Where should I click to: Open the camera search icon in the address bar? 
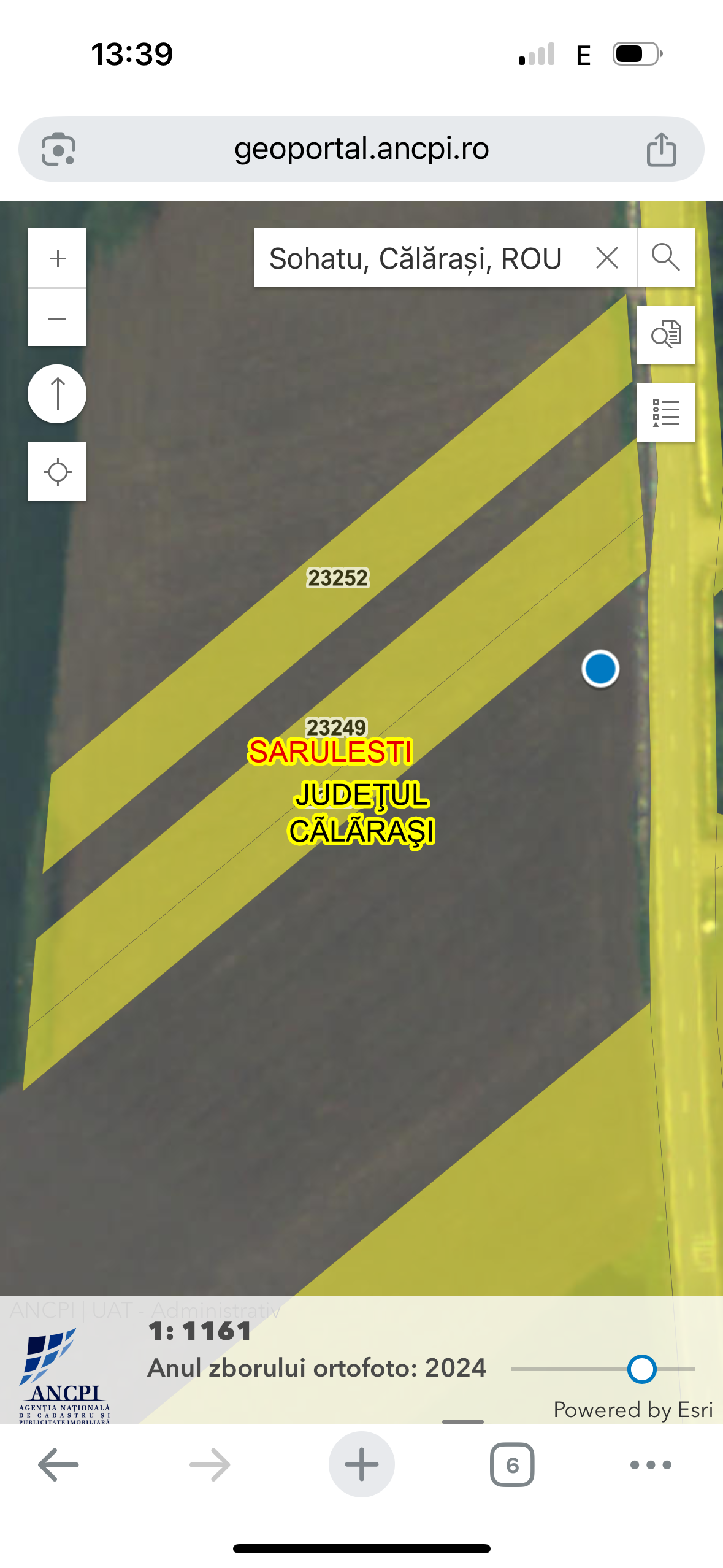click(x=58, y=149)
